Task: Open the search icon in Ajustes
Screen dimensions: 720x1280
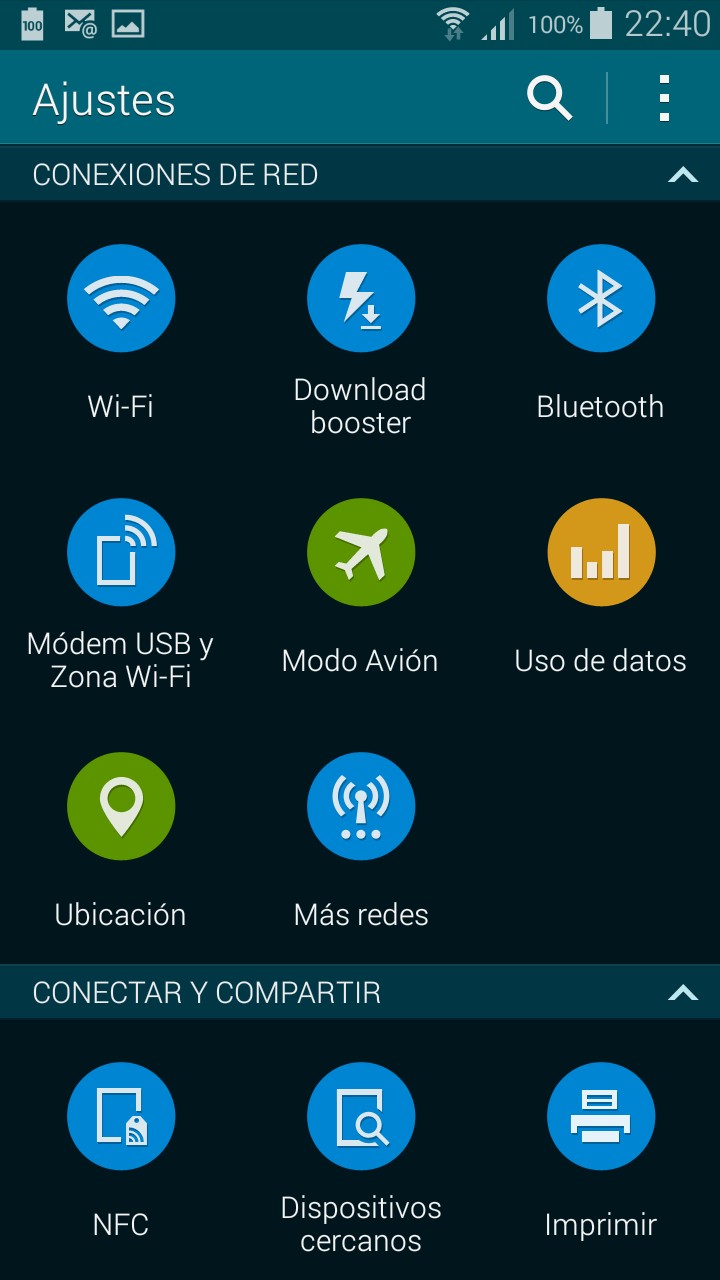Action: 549,99
